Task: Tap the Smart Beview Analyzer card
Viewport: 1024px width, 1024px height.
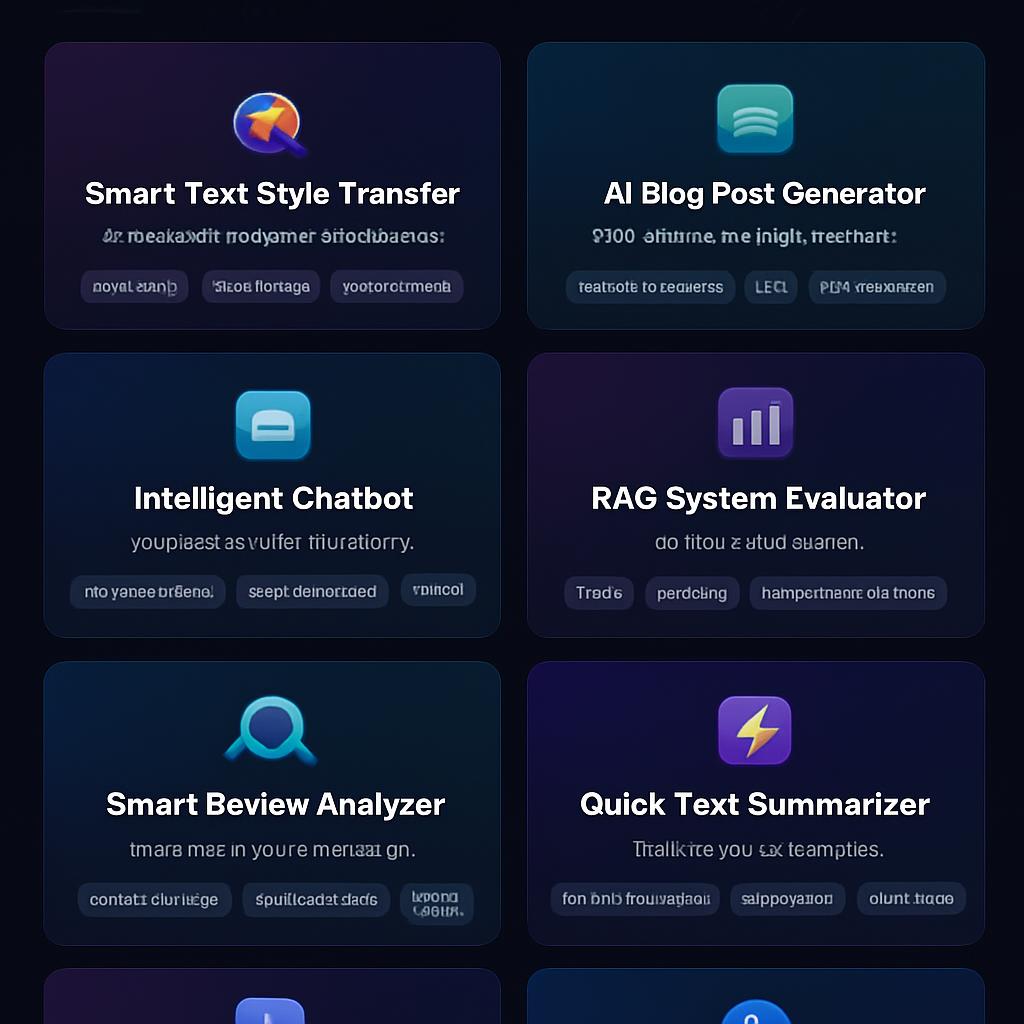Action: click(275, 804)
